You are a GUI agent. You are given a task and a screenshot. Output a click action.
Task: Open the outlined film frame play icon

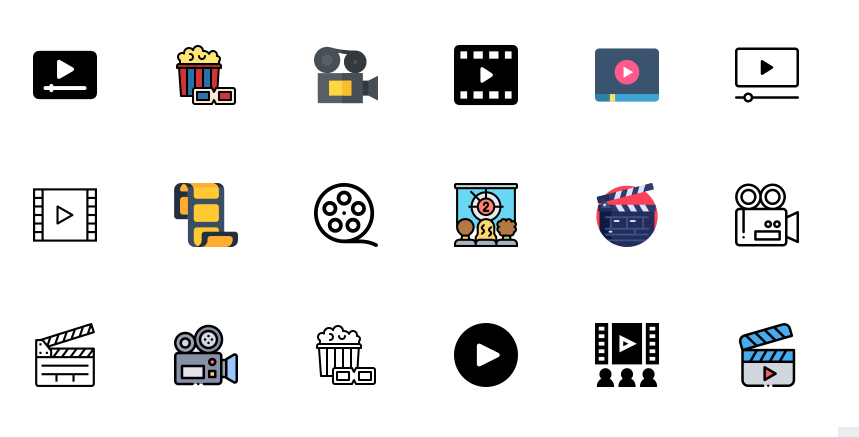pyautogui.click(x=65, y=215)
